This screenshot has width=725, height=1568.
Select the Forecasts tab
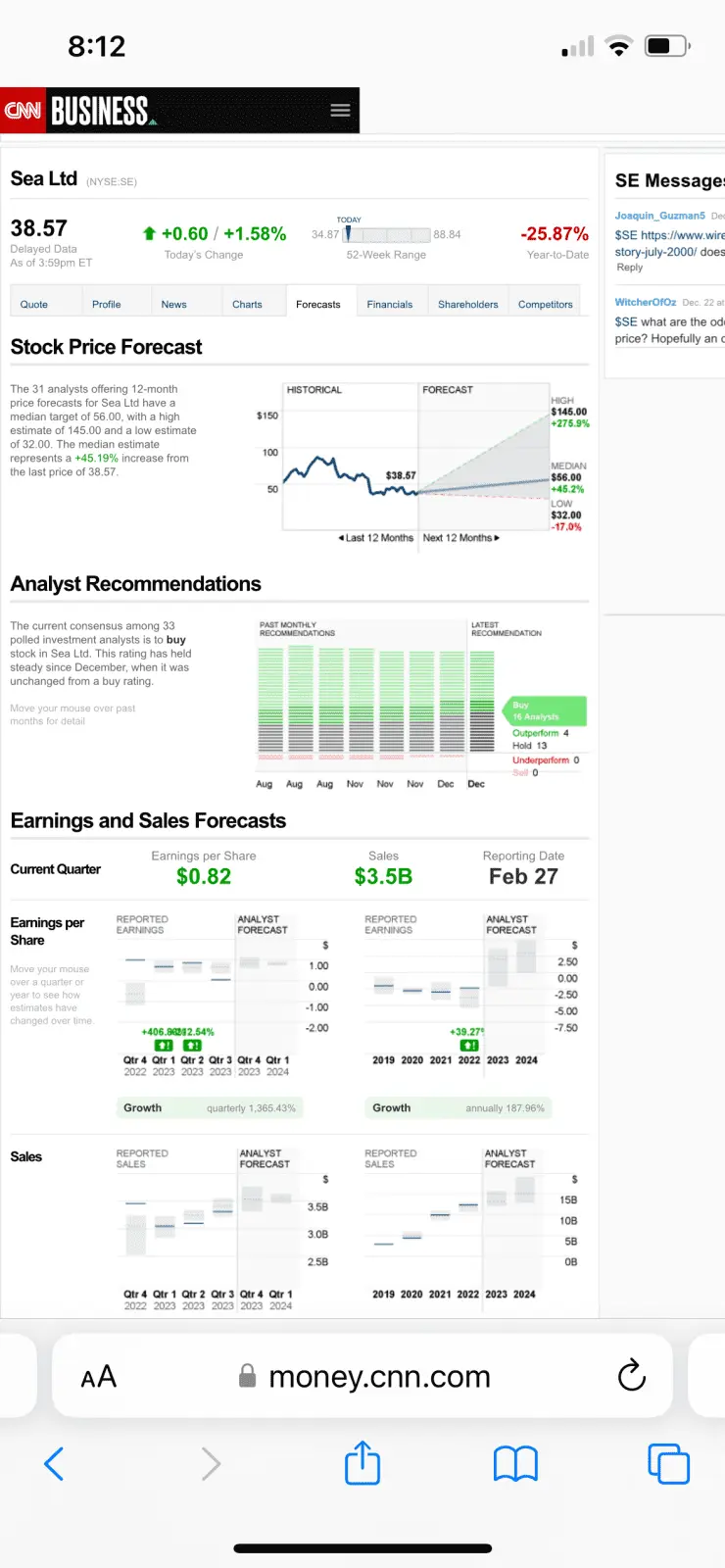[x=318, y=304]
